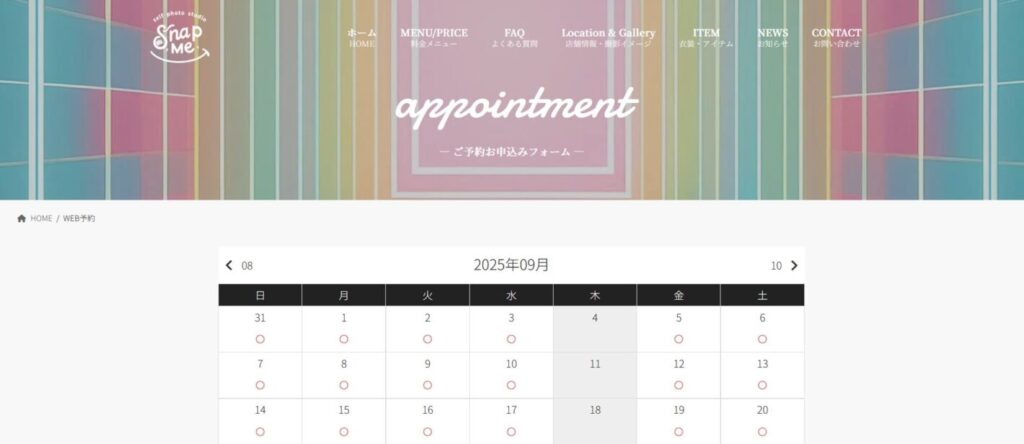
Task: Select availability circle for September 13
Action: (762, 385)
